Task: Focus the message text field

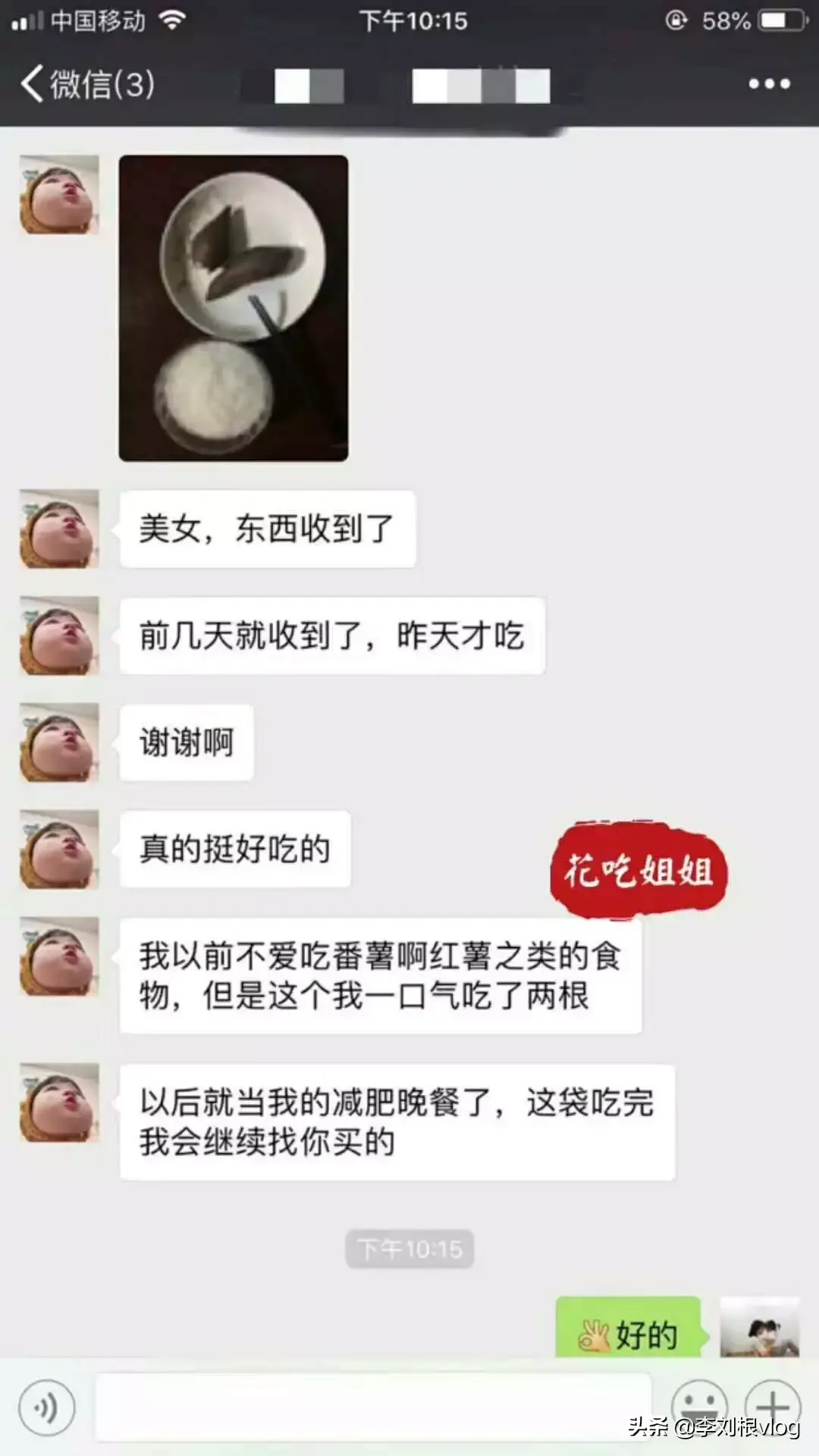Action: coord(373,1407)
